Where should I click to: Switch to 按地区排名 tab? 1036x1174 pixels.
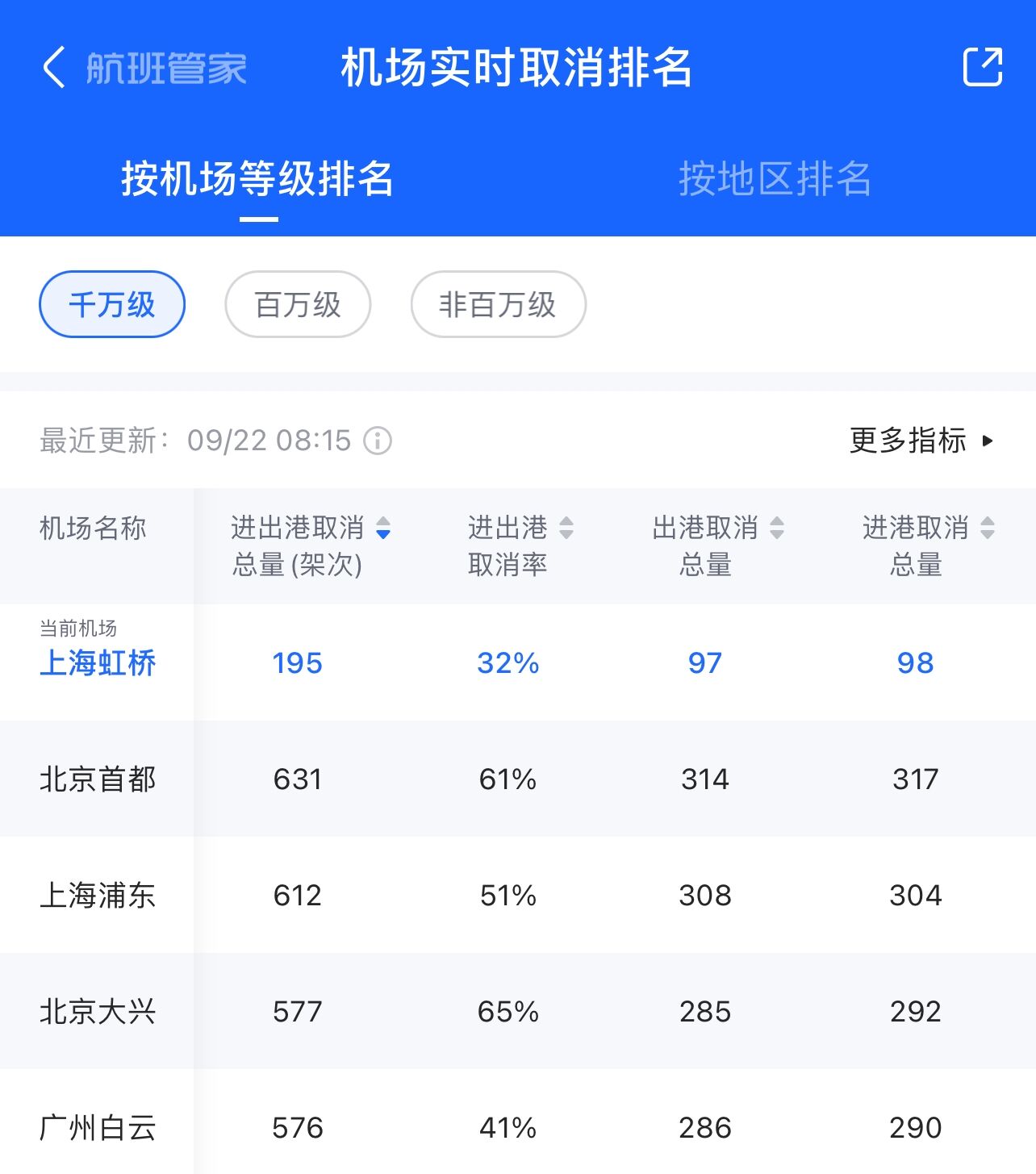(775, 178)
